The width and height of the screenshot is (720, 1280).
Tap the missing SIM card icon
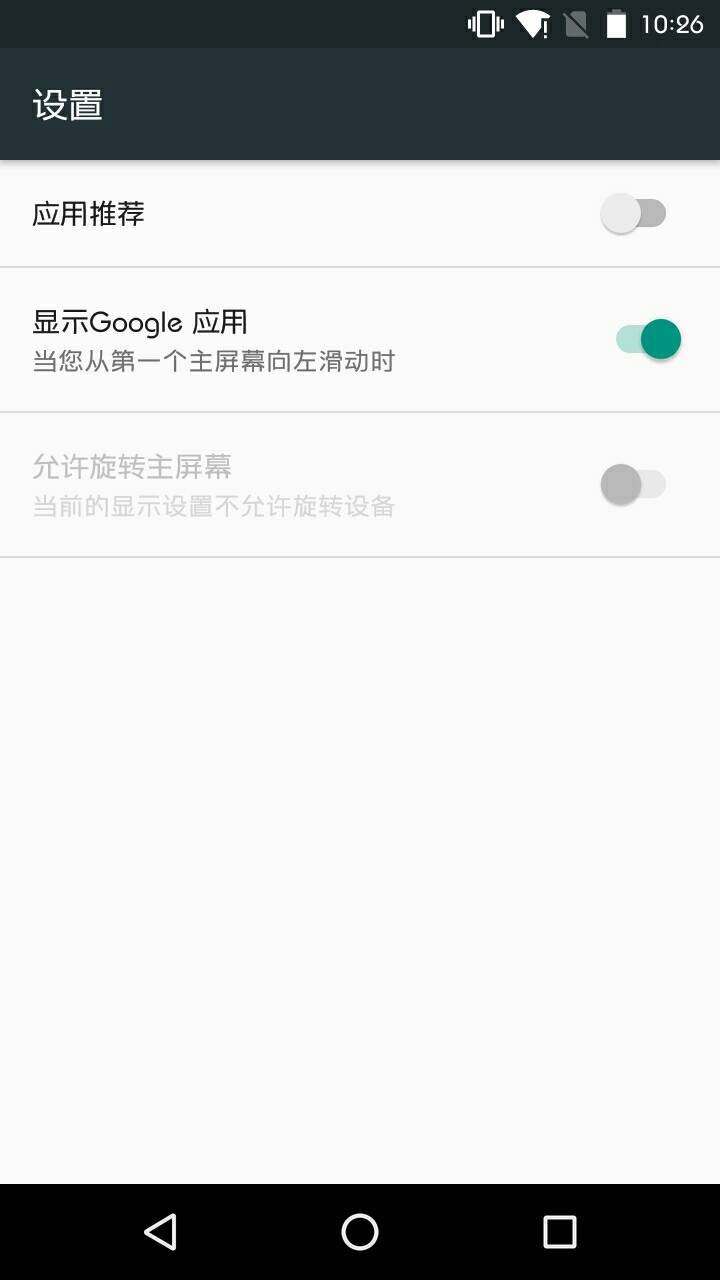pos(573,22)
